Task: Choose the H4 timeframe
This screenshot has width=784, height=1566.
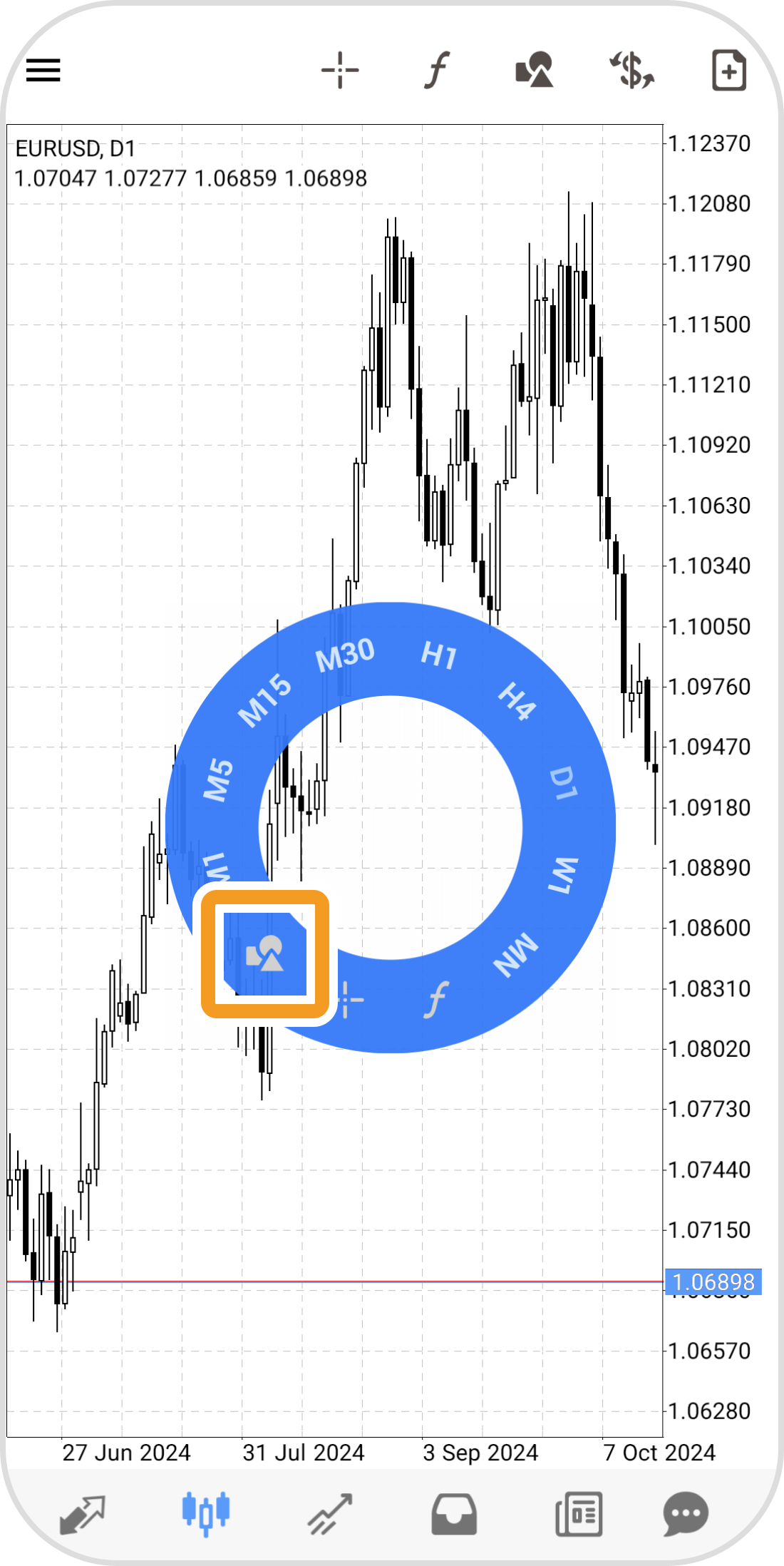Action: click(x=517, y=700)
